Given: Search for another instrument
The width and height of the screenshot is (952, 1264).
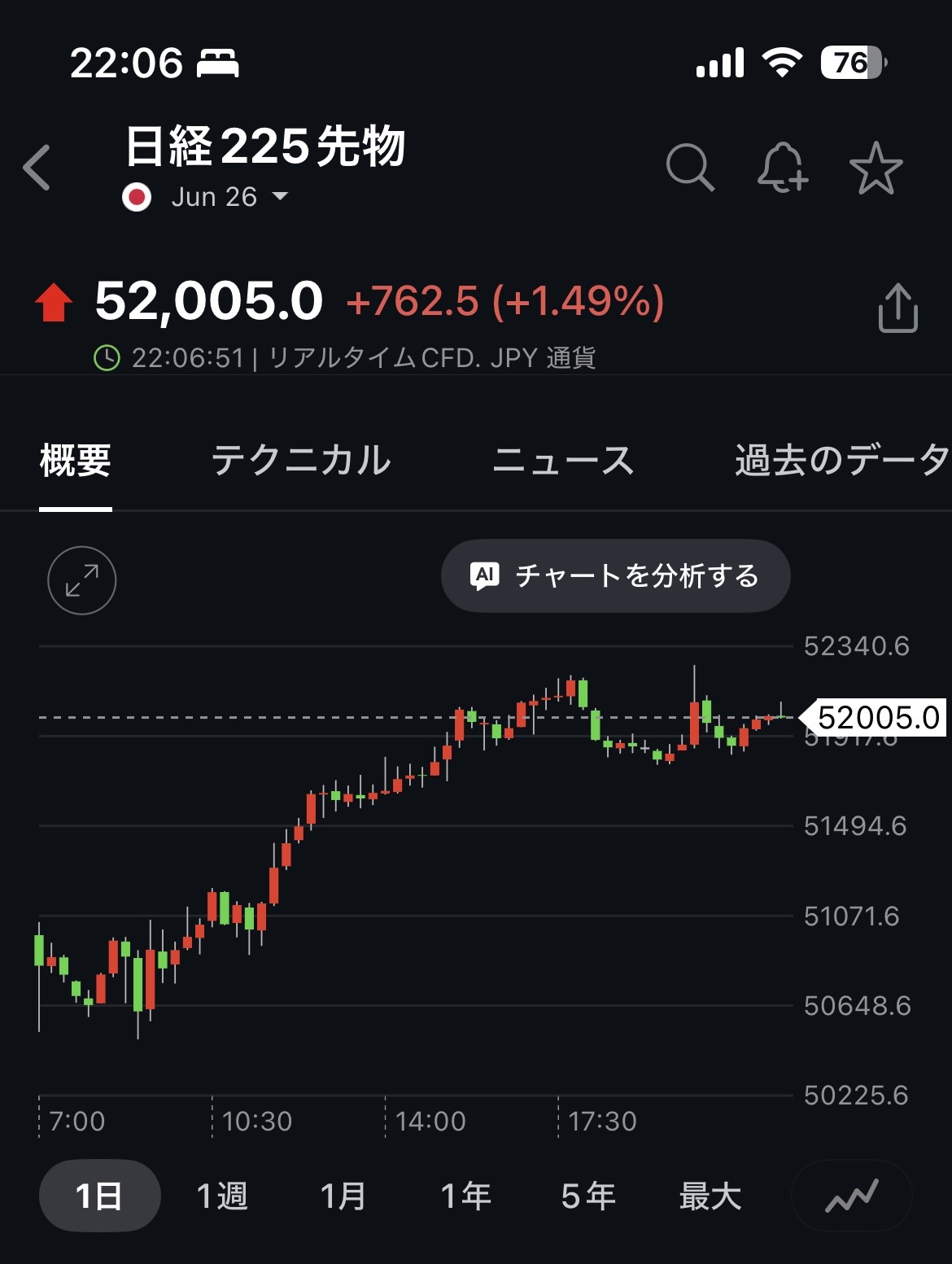Looking at the screenshot, I should 689,168.
